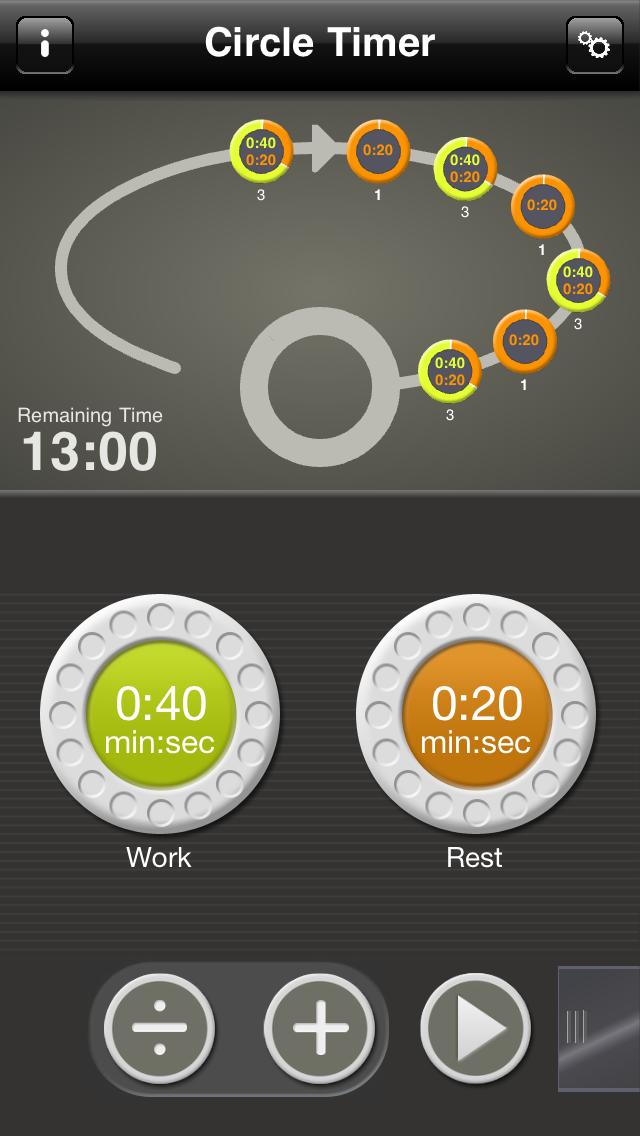Tap the plus button
The height and width of the screenshot is (1136, 640).
coord(319,1028)
